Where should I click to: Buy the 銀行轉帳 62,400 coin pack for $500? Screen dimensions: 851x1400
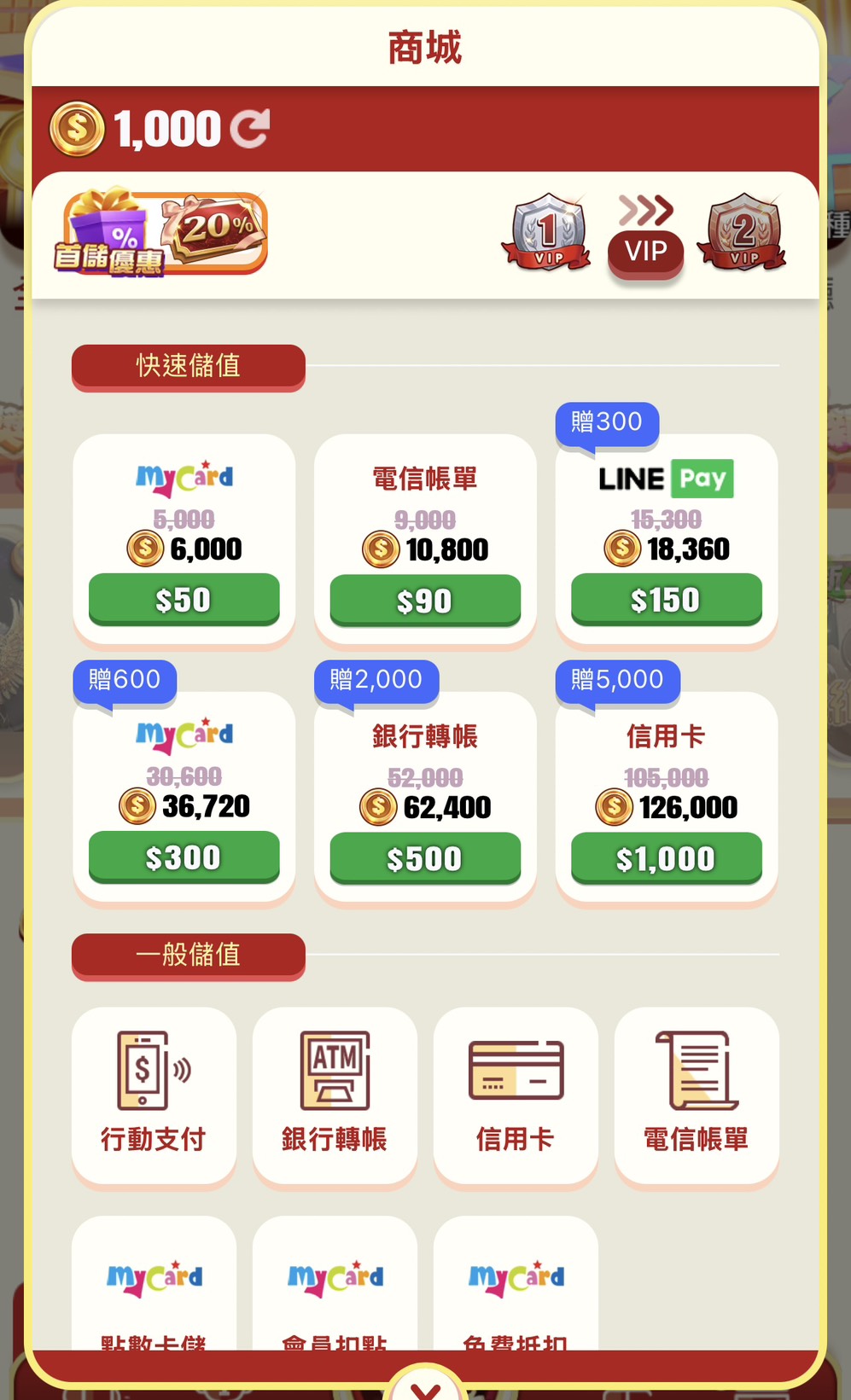[424, 858]
